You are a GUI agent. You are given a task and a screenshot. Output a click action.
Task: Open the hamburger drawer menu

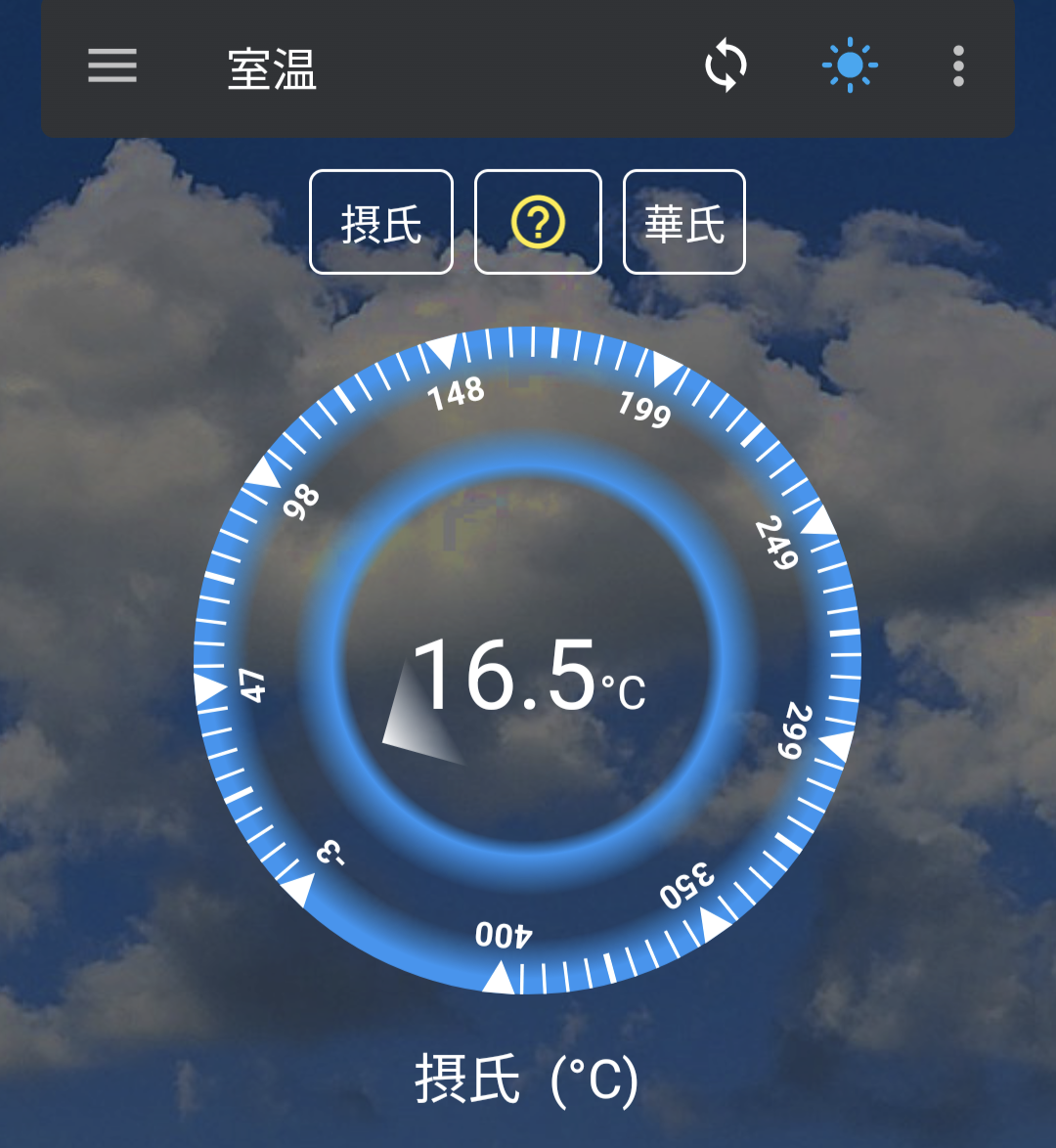[112, 66]
